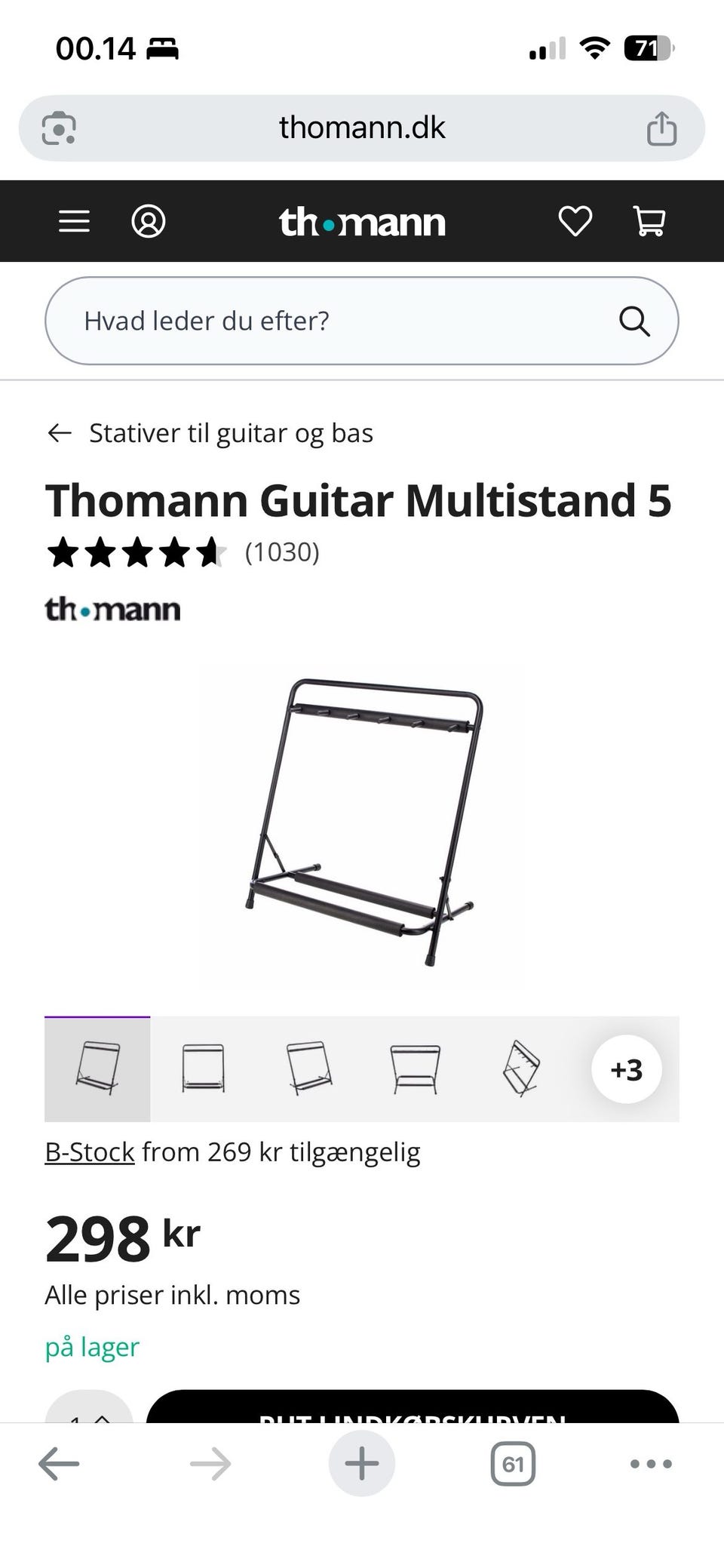Select the third product thumbnail
The height and width of the screenshot is (1568, 724).
coord(309,1068)
